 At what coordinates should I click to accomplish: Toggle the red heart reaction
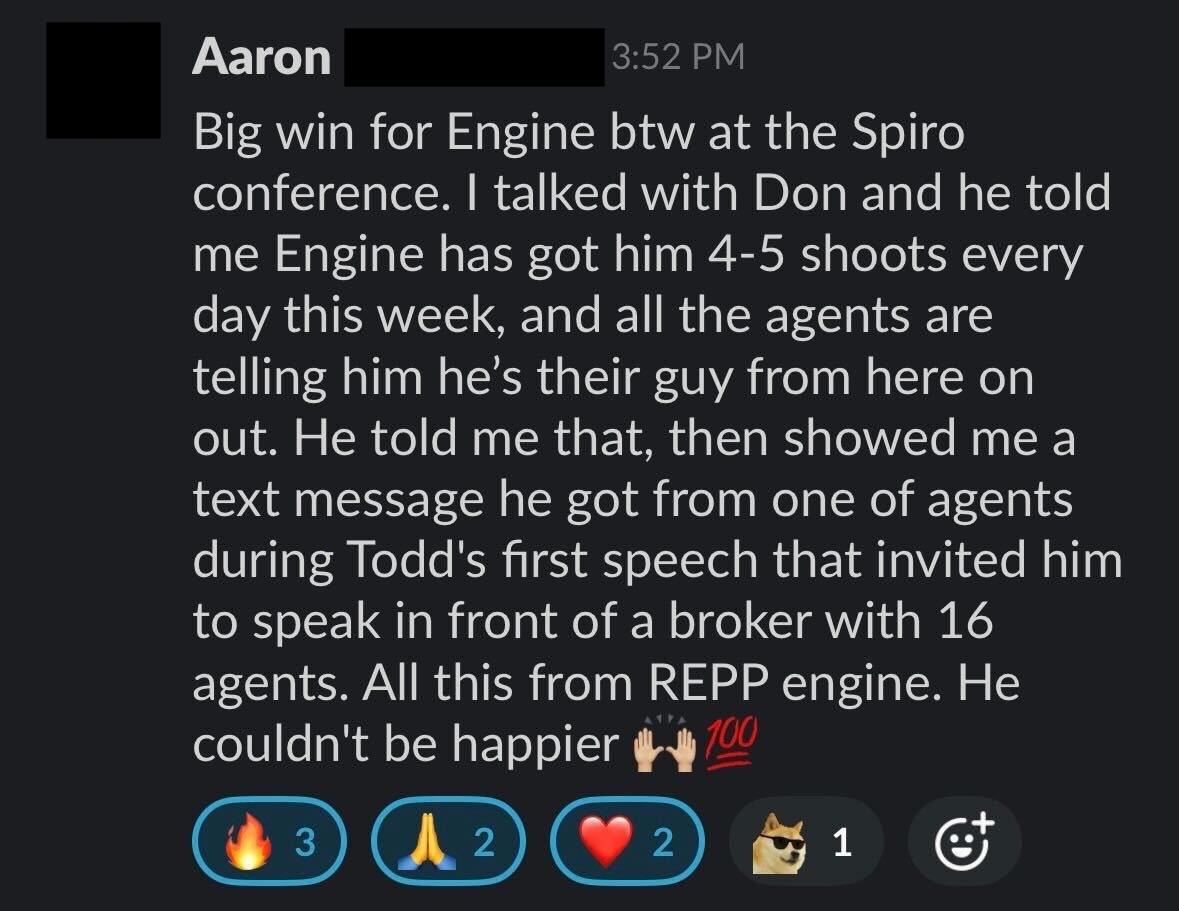click(x=626, y=843)
